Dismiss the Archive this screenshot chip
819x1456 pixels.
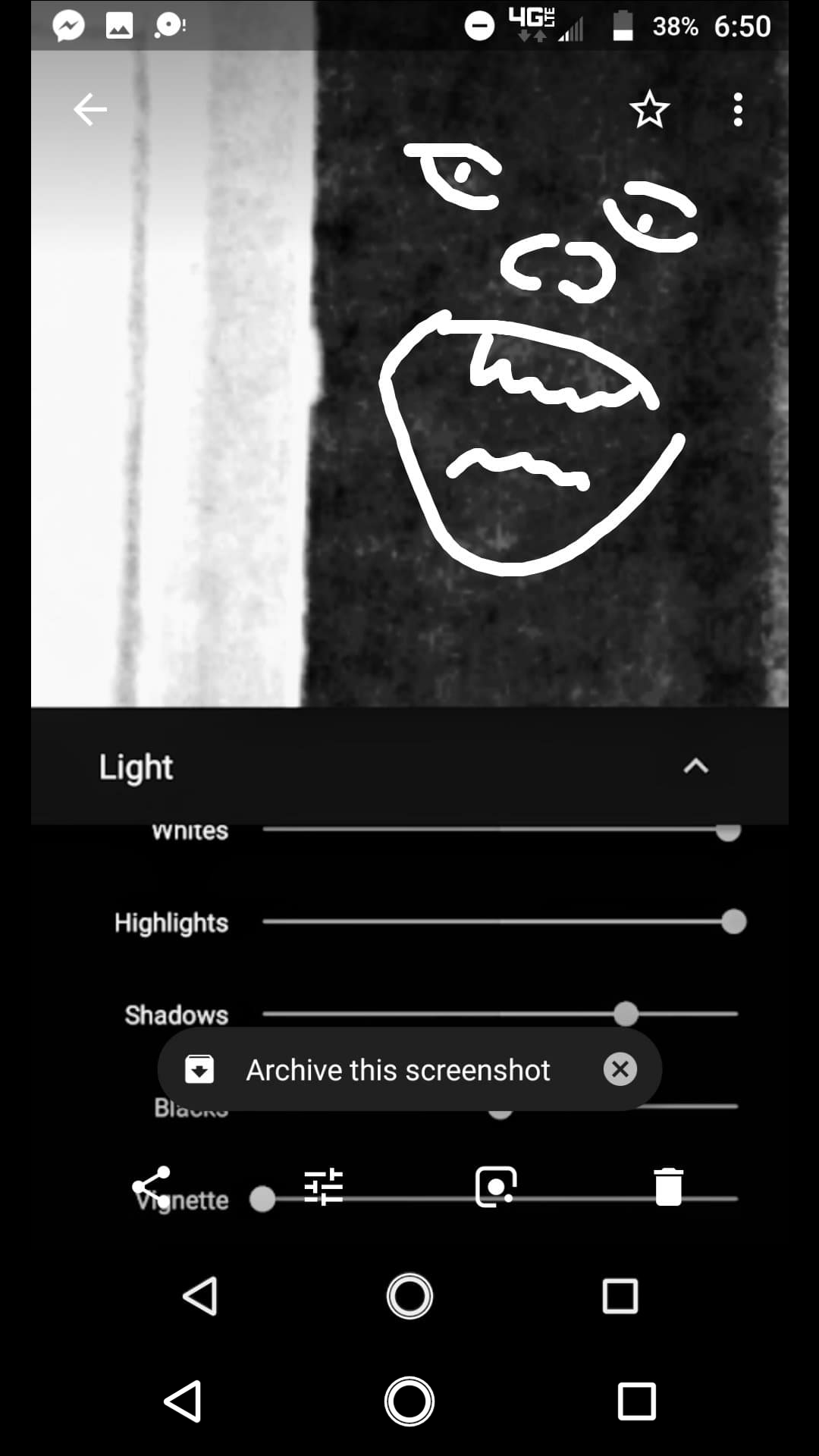click(620, 1069)
